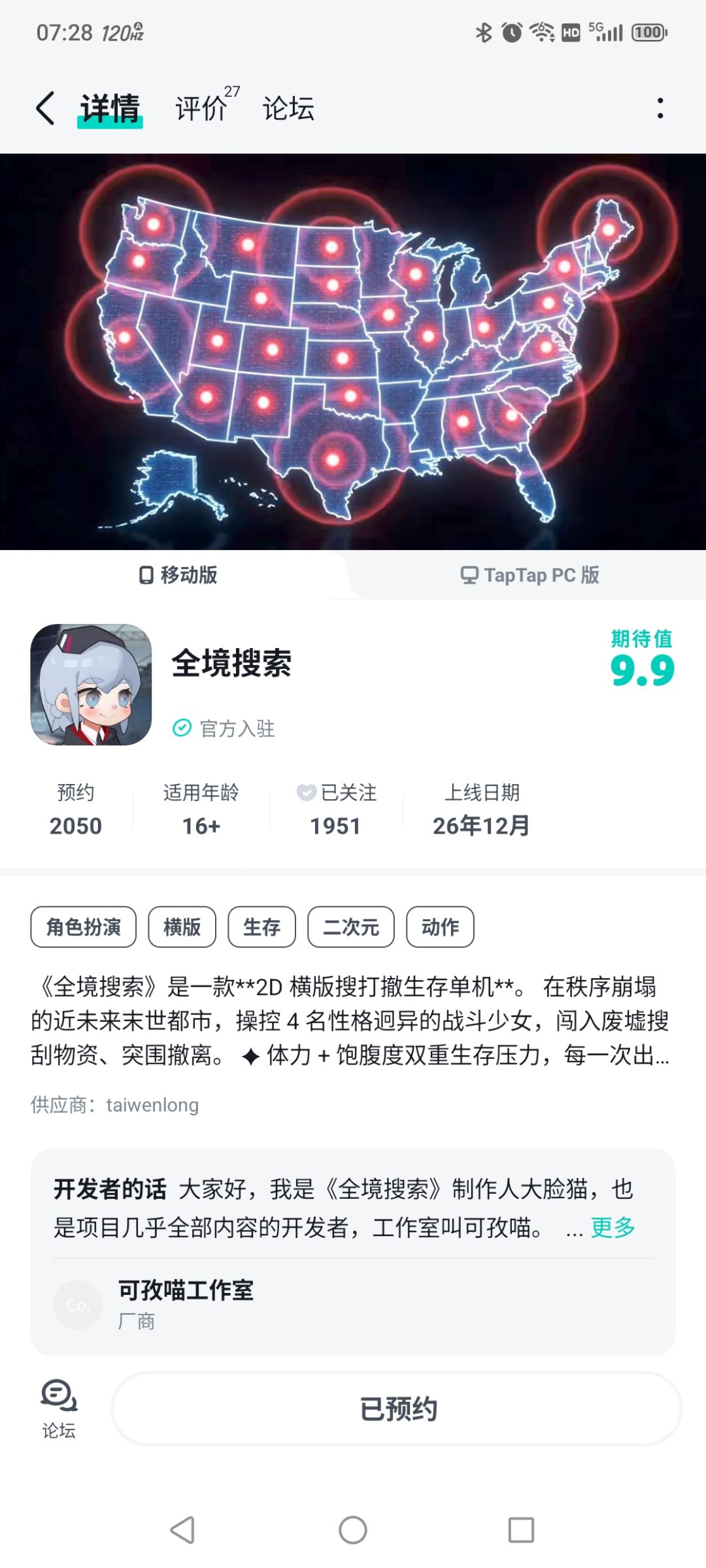The width and height of the screenshot is (706, 1568).
Task: Open the 横版 tag
Action: tap(182, 926)
